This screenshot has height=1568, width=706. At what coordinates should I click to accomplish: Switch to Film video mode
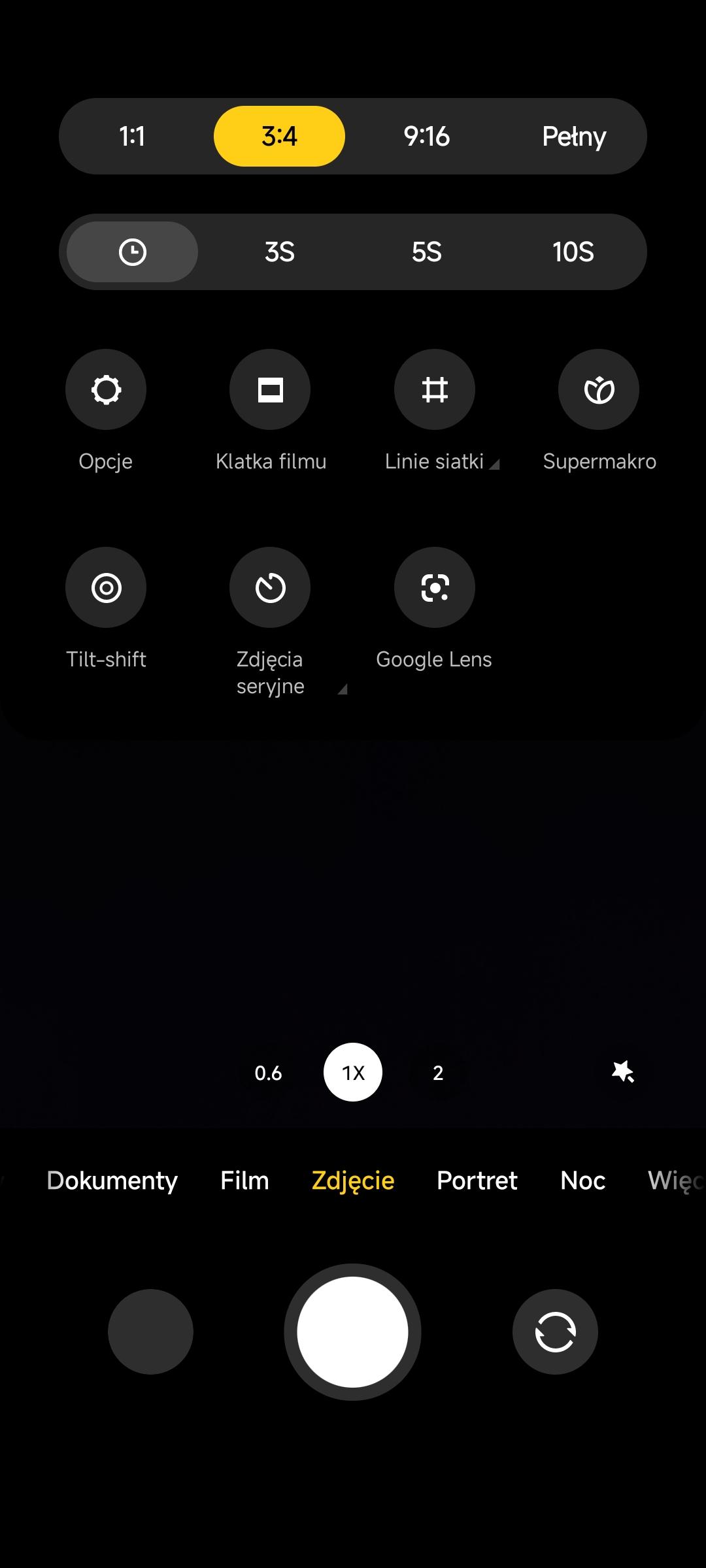[x=244, y=1181]
